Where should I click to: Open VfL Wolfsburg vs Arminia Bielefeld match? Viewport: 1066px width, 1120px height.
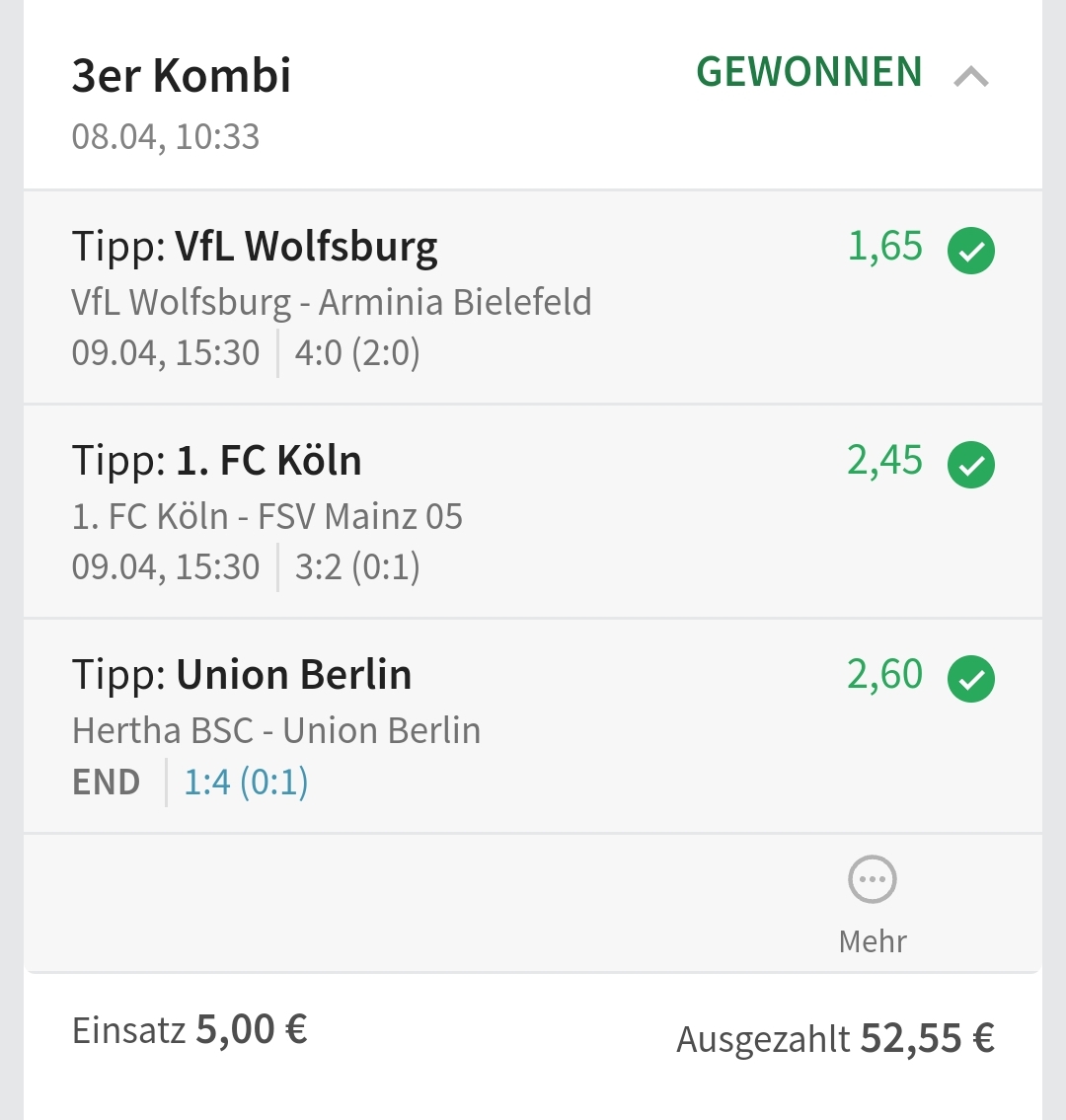click(x=332, y=302)
